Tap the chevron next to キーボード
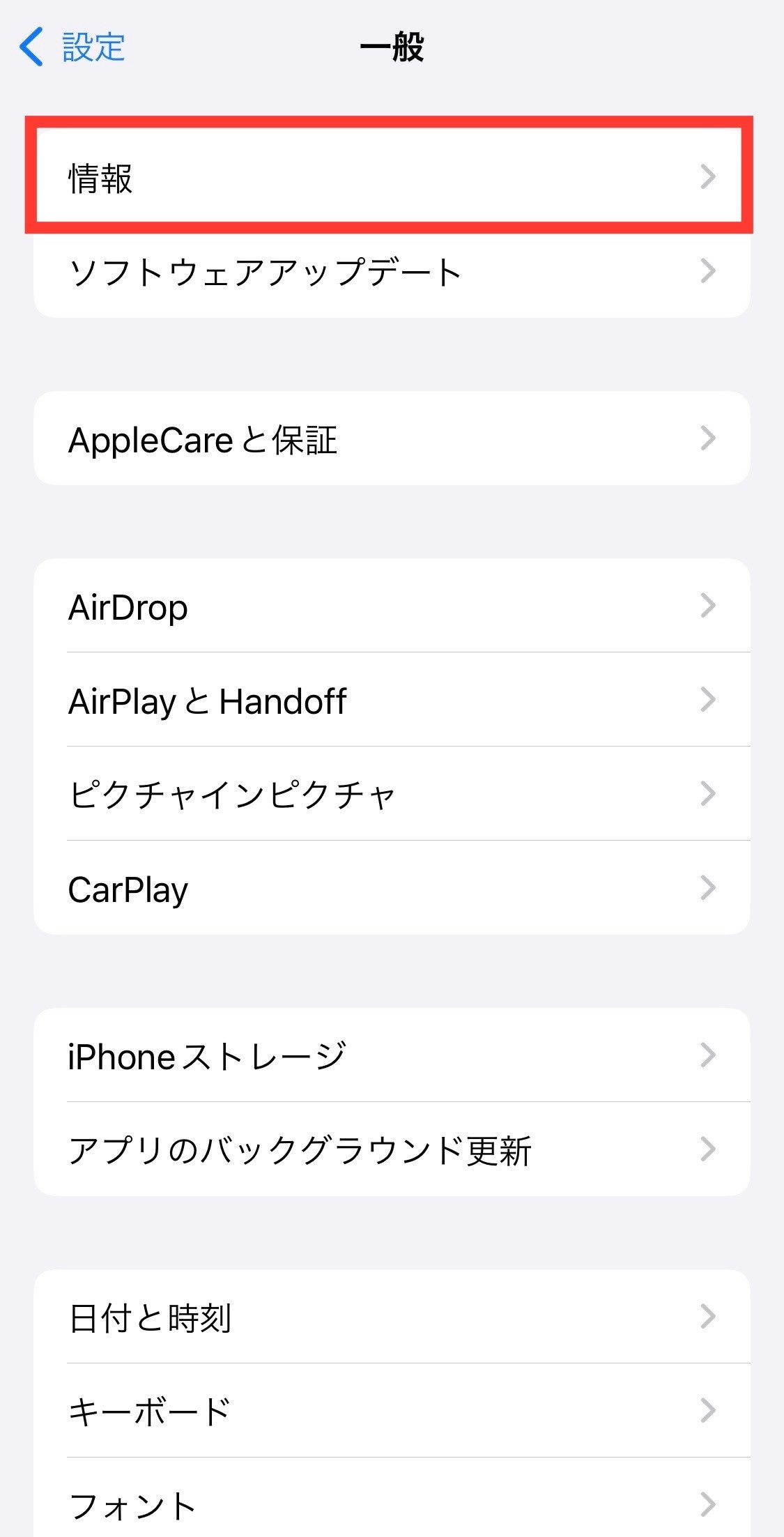Image resolution: width=784 pixels, height=1537 pixels. pos(710,1412)
